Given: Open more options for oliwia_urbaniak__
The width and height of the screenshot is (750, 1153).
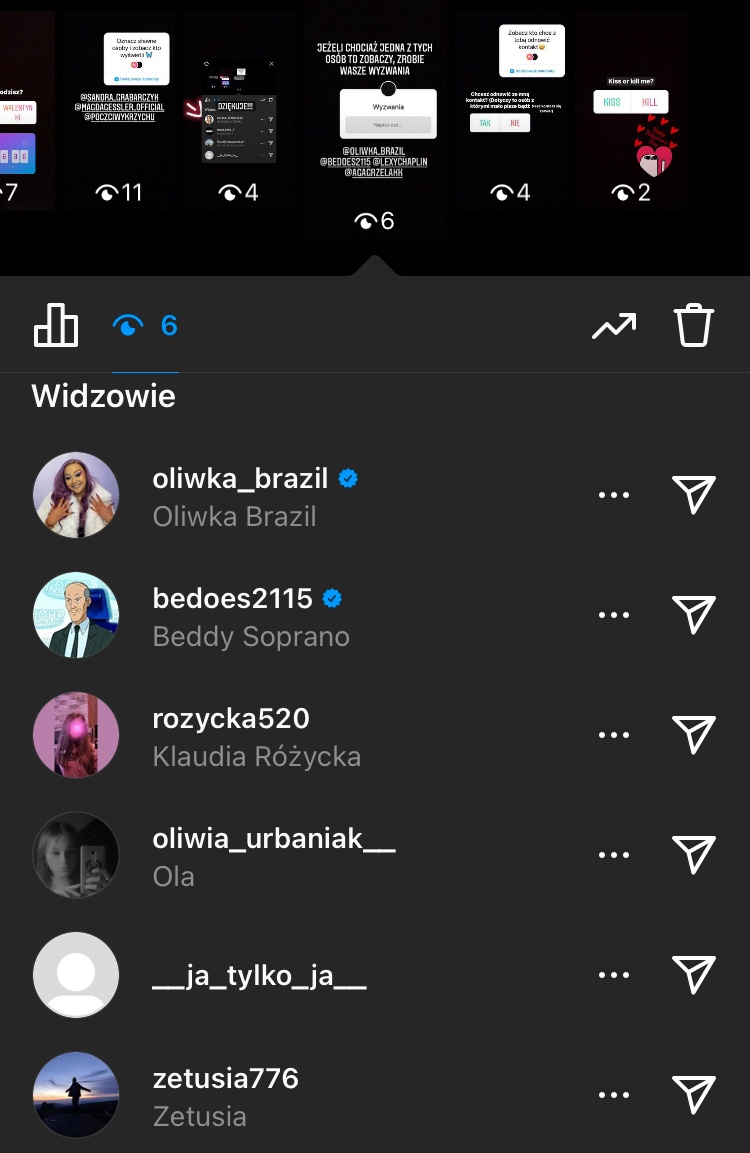Looking at the screenshot, I should 613,855.
